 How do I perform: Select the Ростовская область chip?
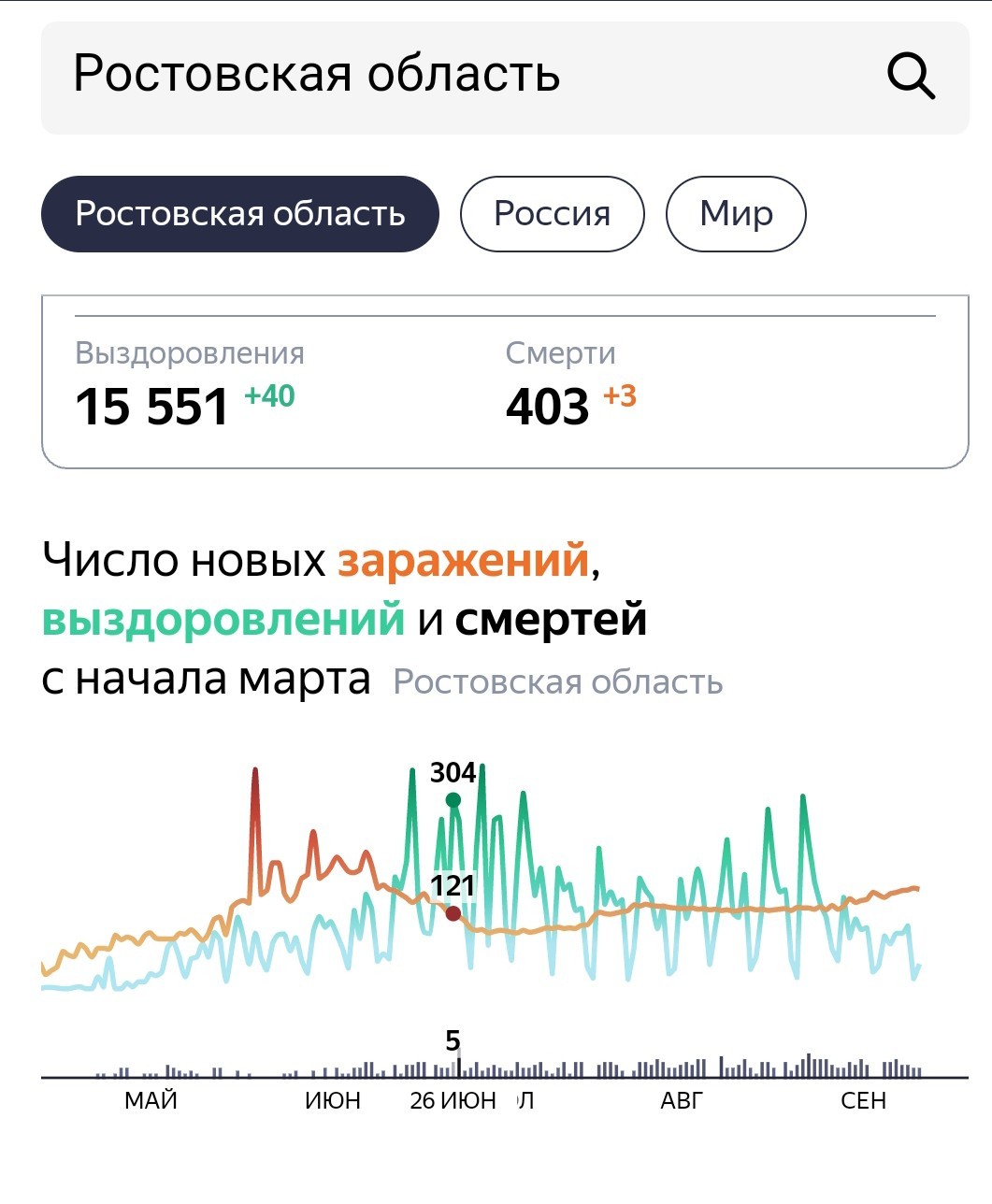tap(240, 214)
